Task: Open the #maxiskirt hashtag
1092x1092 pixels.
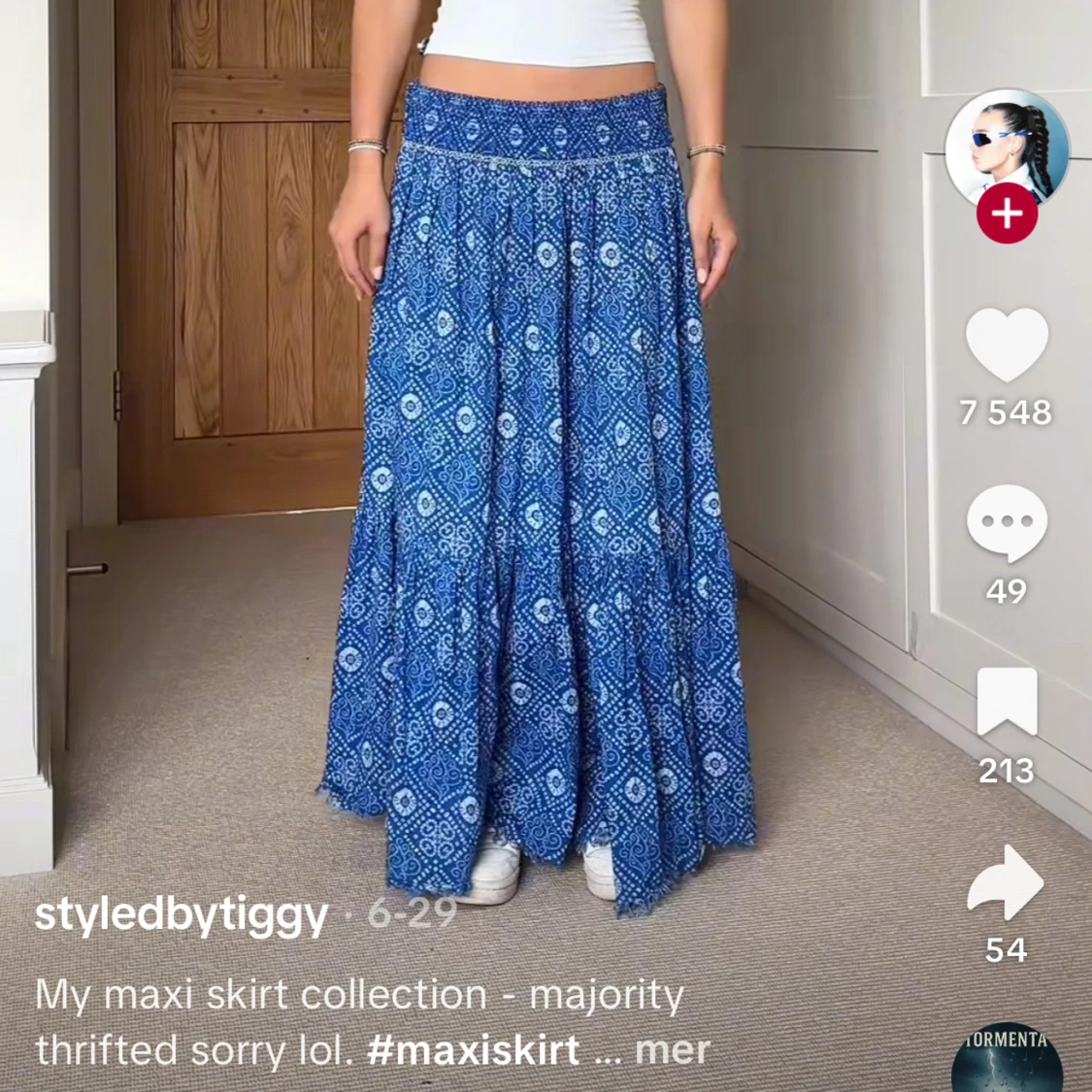Action: [x=474, y=1050]
